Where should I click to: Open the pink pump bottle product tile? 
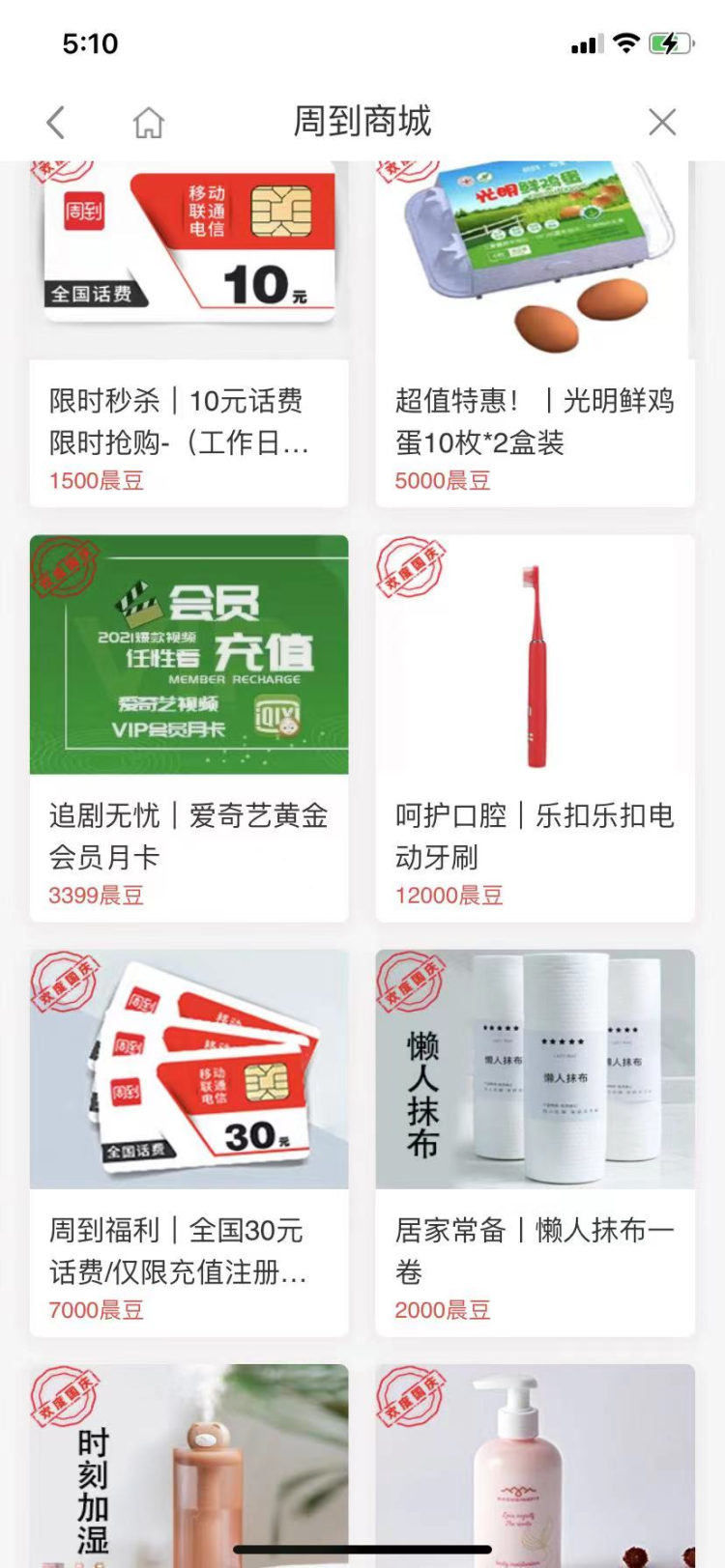tap(535, 1464)
